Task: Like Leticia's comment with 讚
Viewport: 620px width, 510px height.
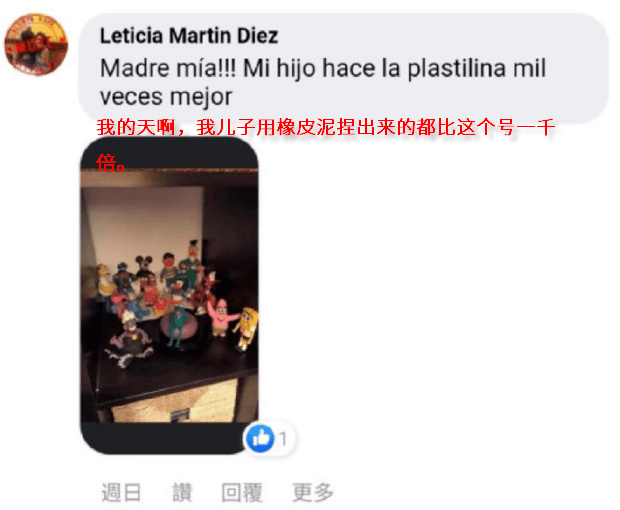Action: (182, 492)
